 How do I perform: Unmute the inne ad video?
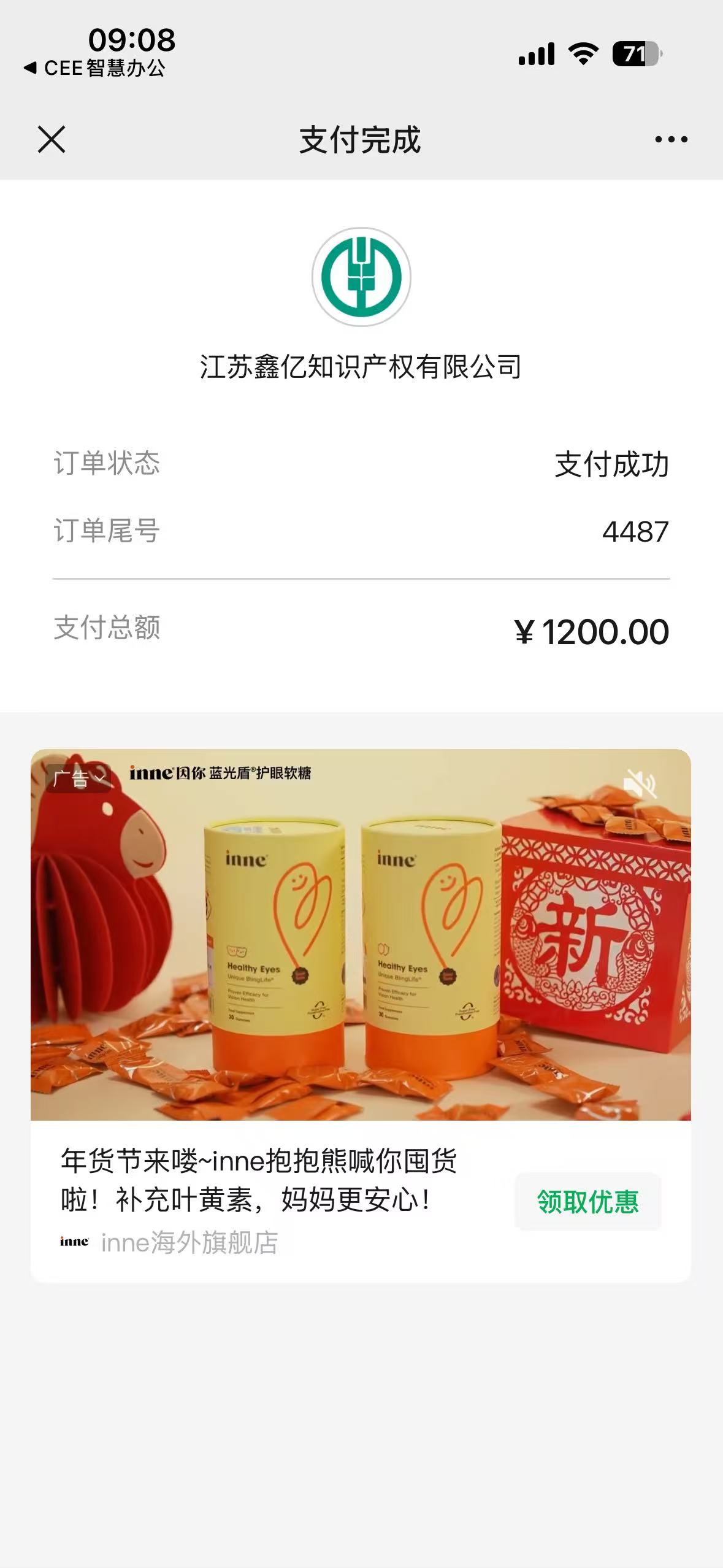(639, 784)
